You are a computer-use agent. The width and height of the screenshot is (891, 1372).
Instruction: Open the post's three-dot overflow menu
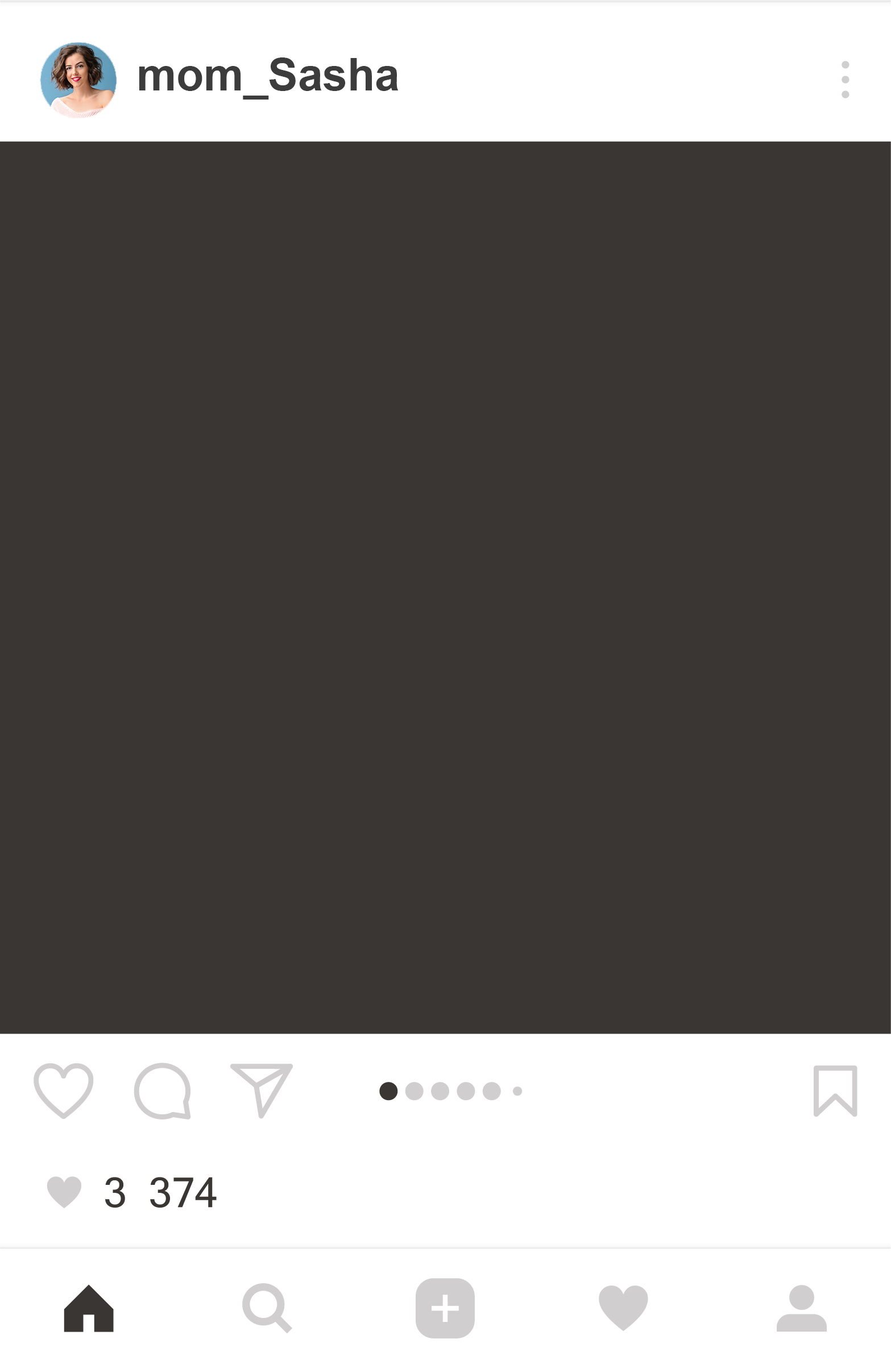pos(845,80)
